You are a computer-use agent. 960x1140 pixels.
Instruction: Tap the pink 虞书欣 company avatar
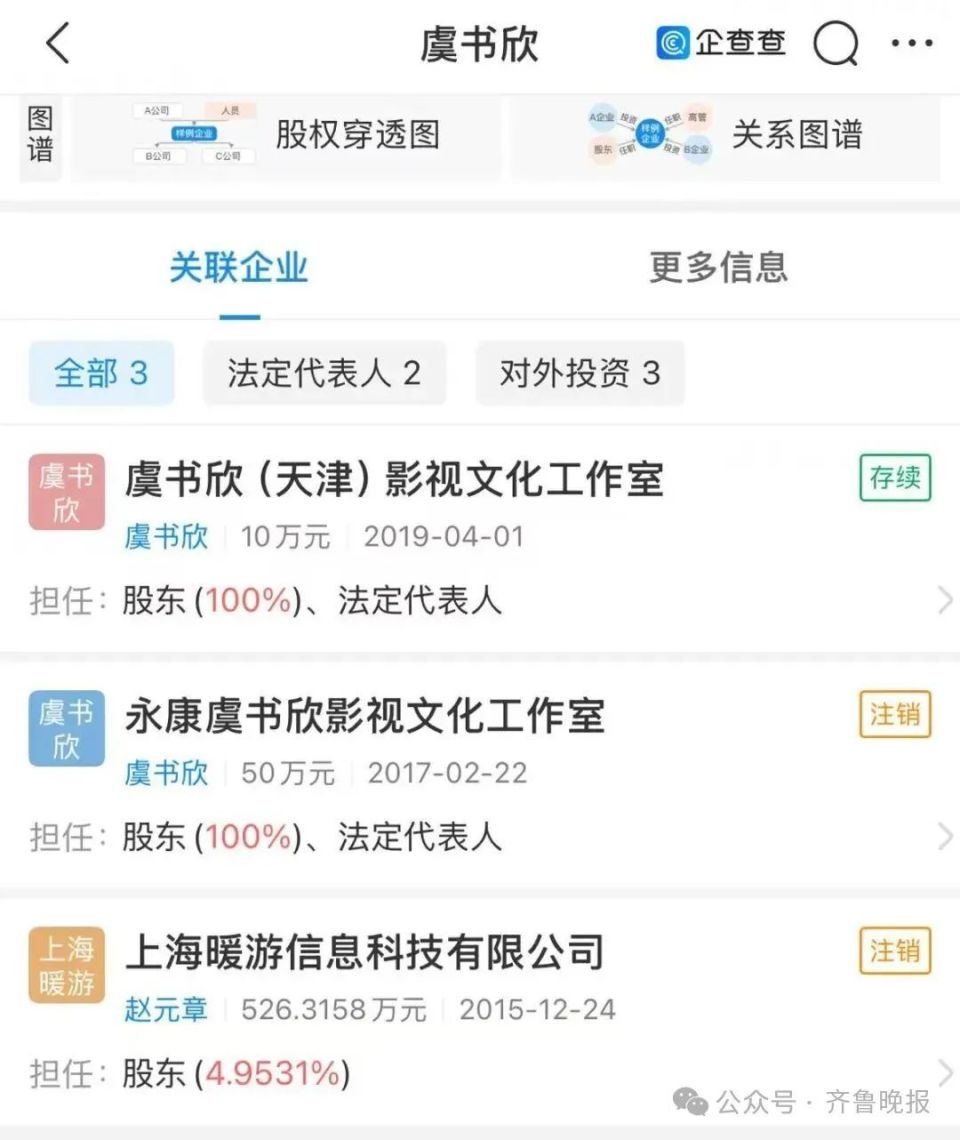(x=66, y=491)
